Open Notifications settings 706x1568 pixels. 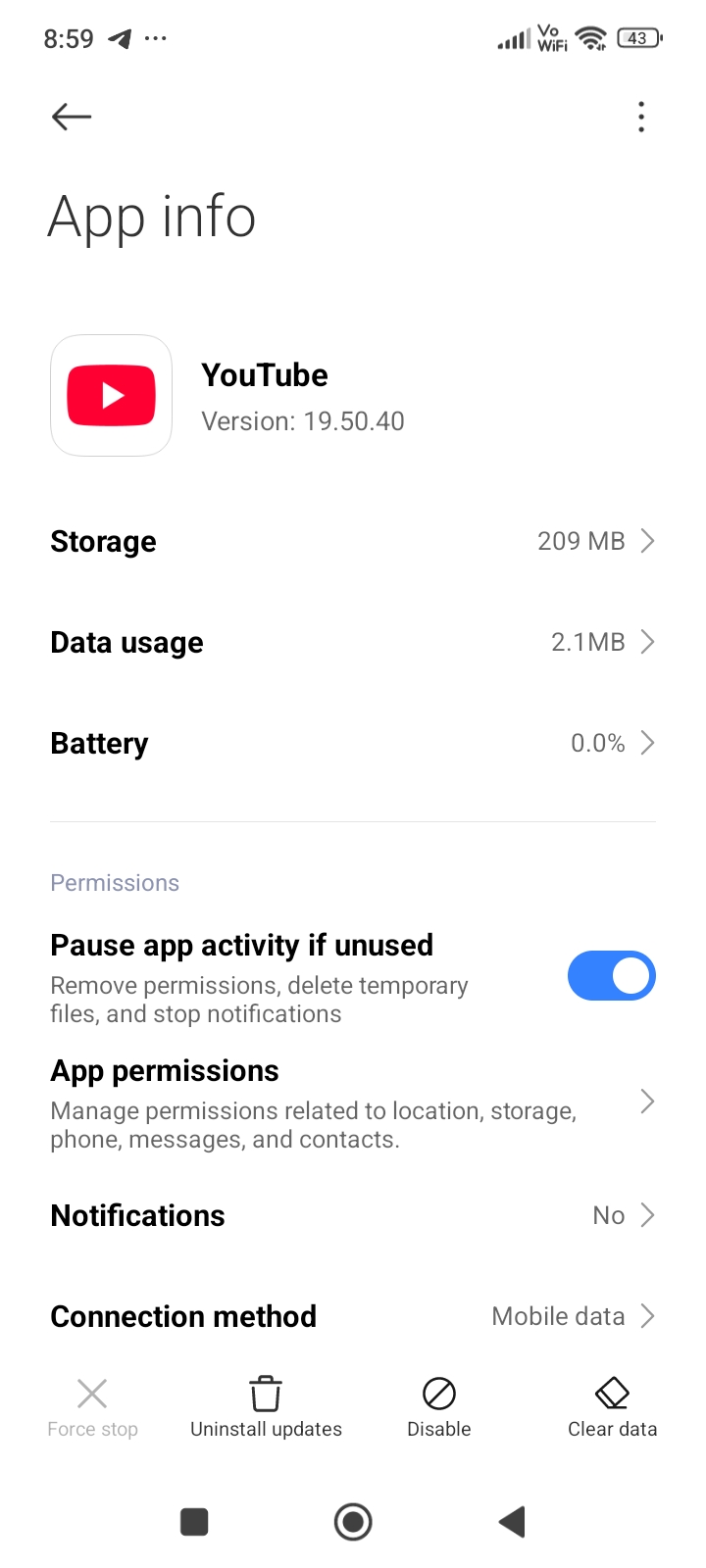pyautogui.click(x=353, y=1215)
